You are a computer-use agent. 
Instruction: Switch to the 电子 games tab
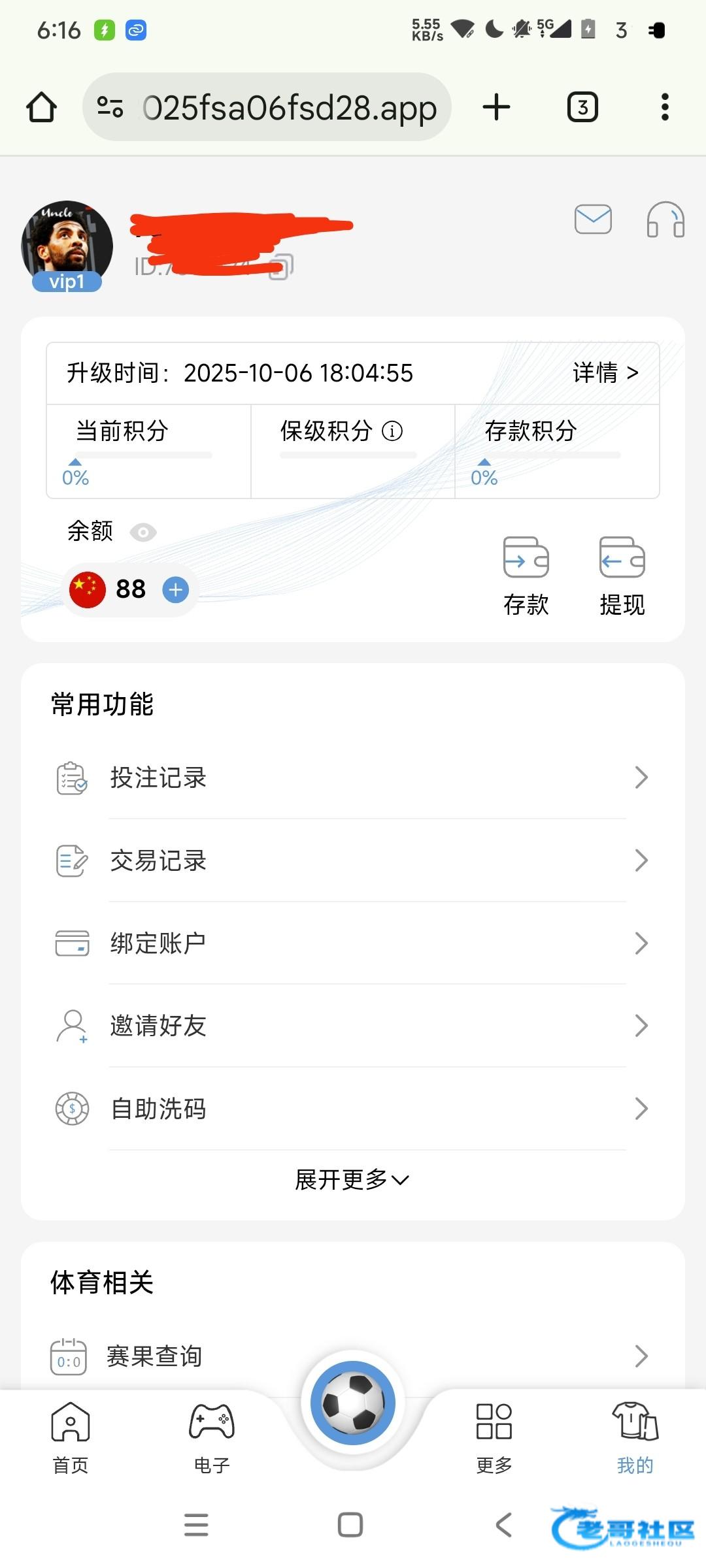[211, 1437]
